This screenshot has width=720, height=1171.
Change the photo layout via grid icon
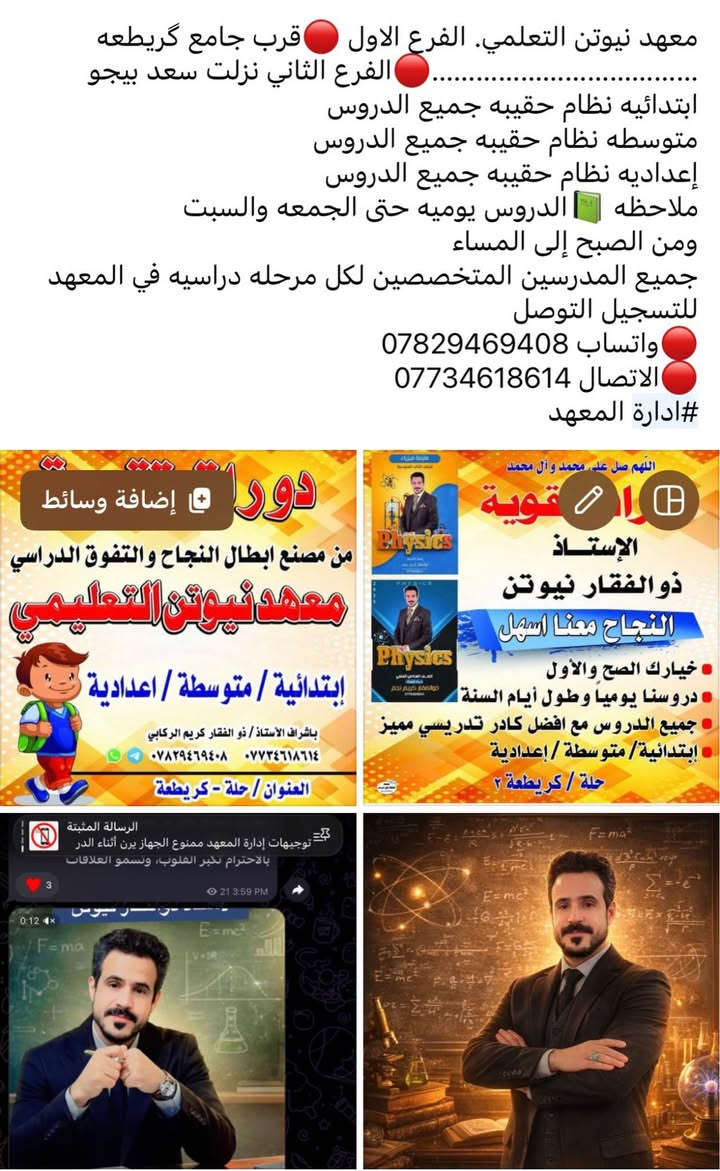(x=668, y=500)
